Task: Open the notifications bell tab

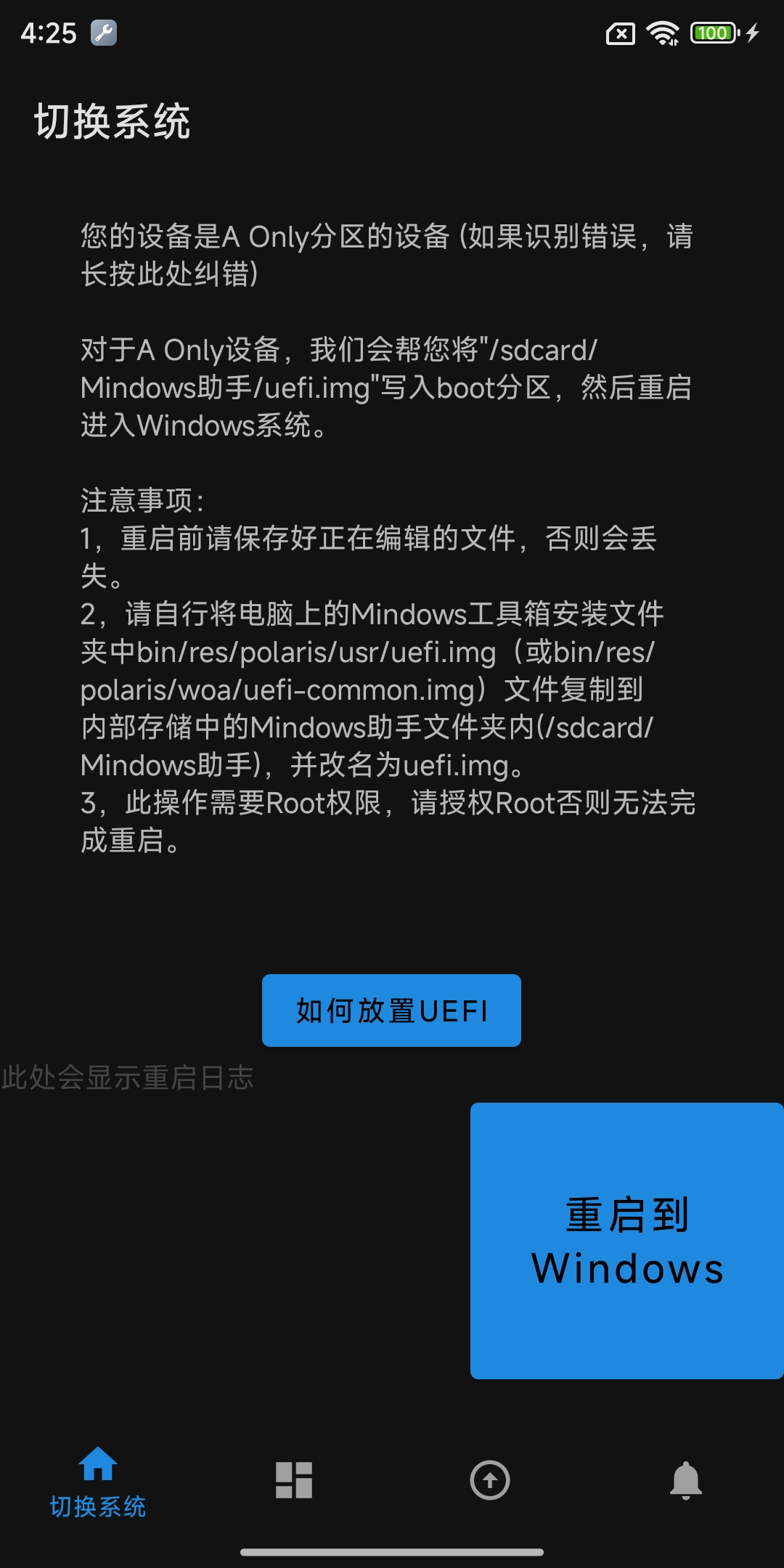Action: [x=685, y=1480]
